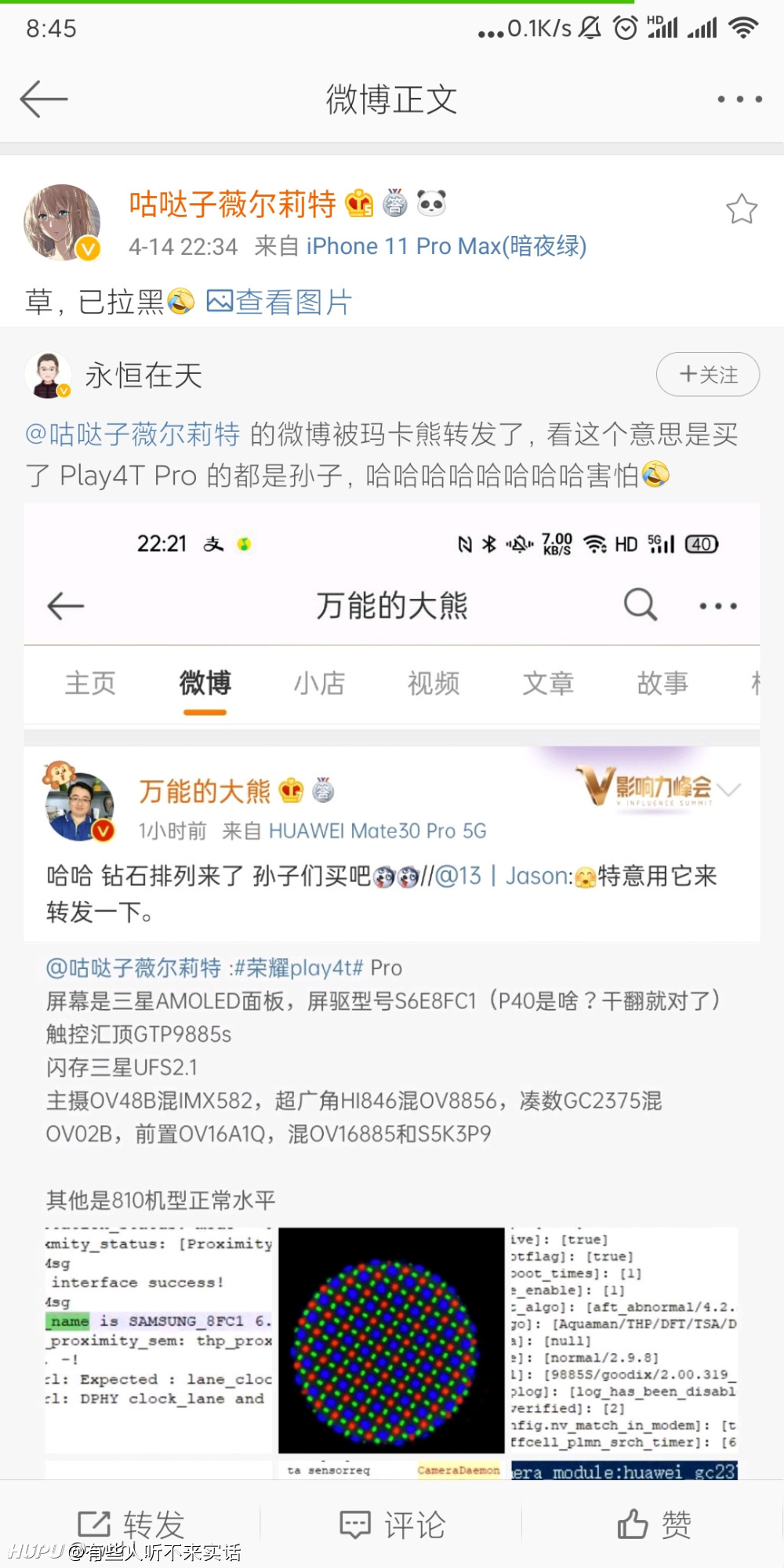Favorite this post with the star icon
This screenshot has width=784, height=1568.
coord(741,209)
